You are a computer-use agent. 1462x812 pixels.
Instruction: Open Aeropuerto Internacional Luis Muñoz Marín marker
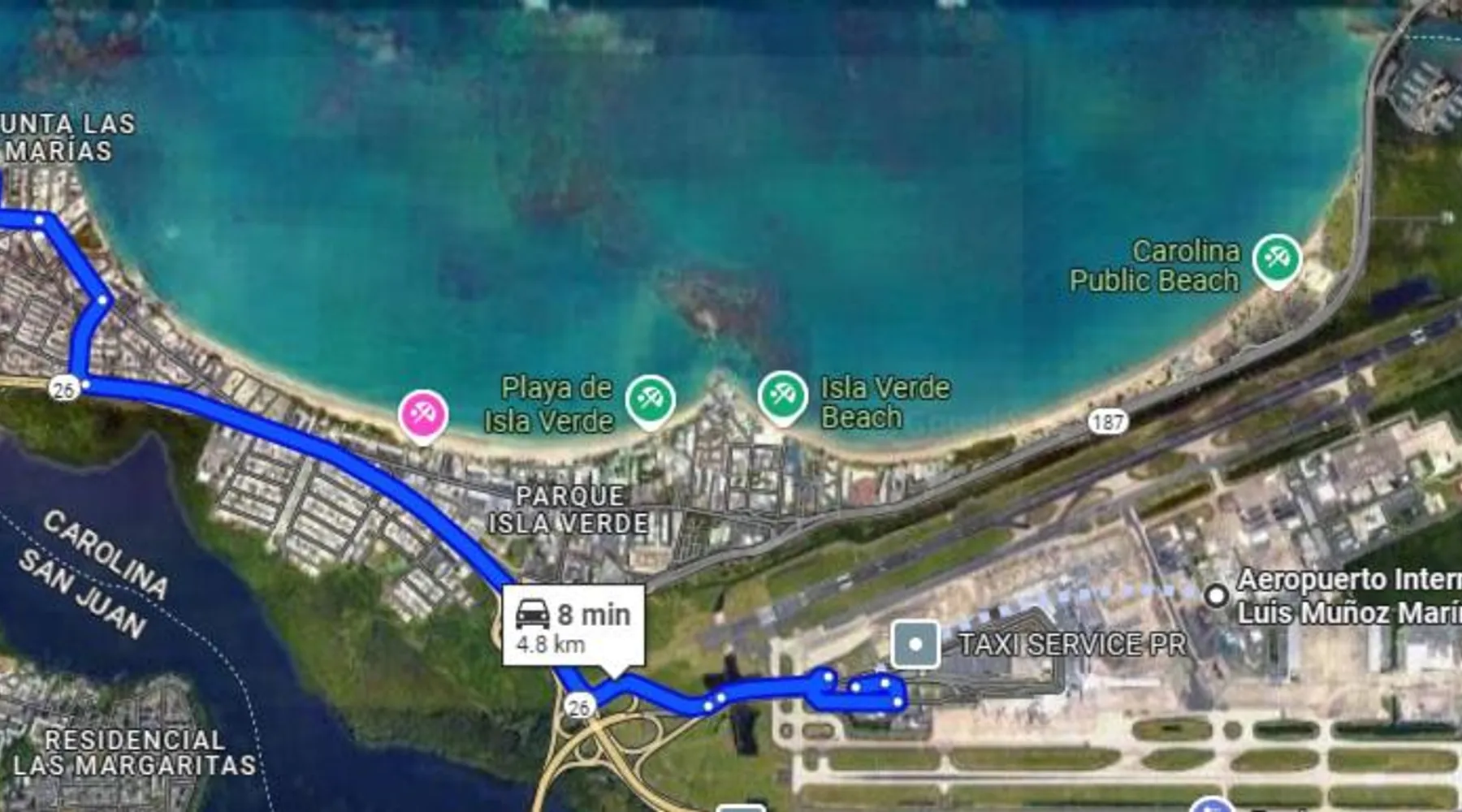pos(1215,596)
